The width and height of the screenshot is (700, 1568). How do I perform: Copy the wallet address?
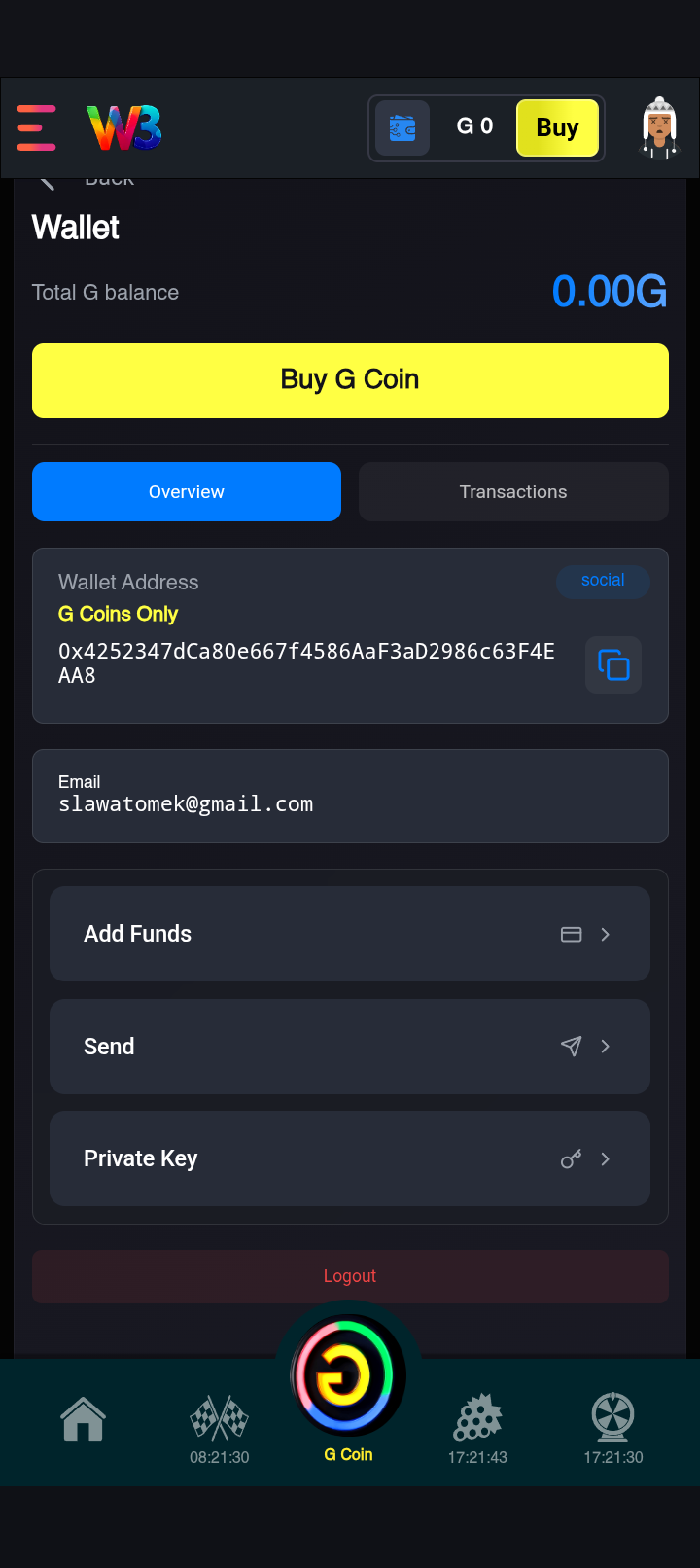(613, 665)
